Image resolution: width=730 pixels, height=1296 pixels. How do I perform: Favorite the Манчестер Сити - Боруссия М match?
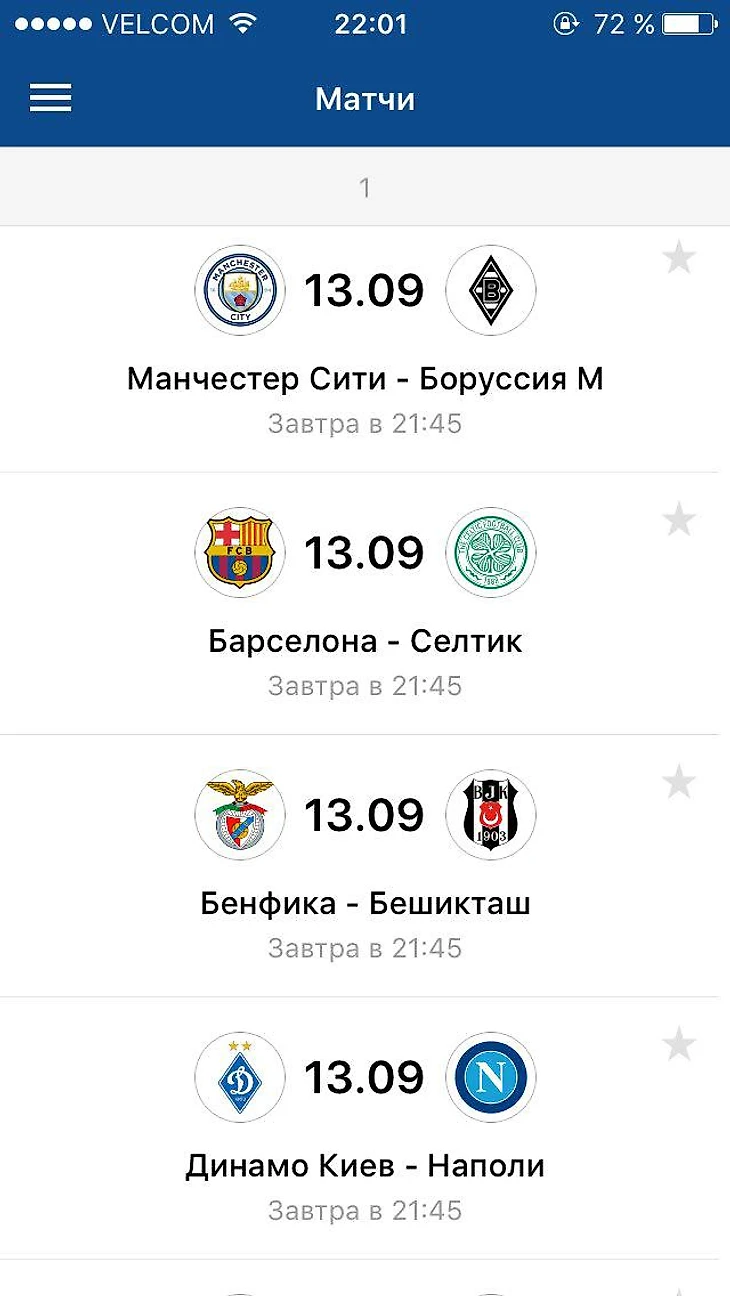pos(679,259)
